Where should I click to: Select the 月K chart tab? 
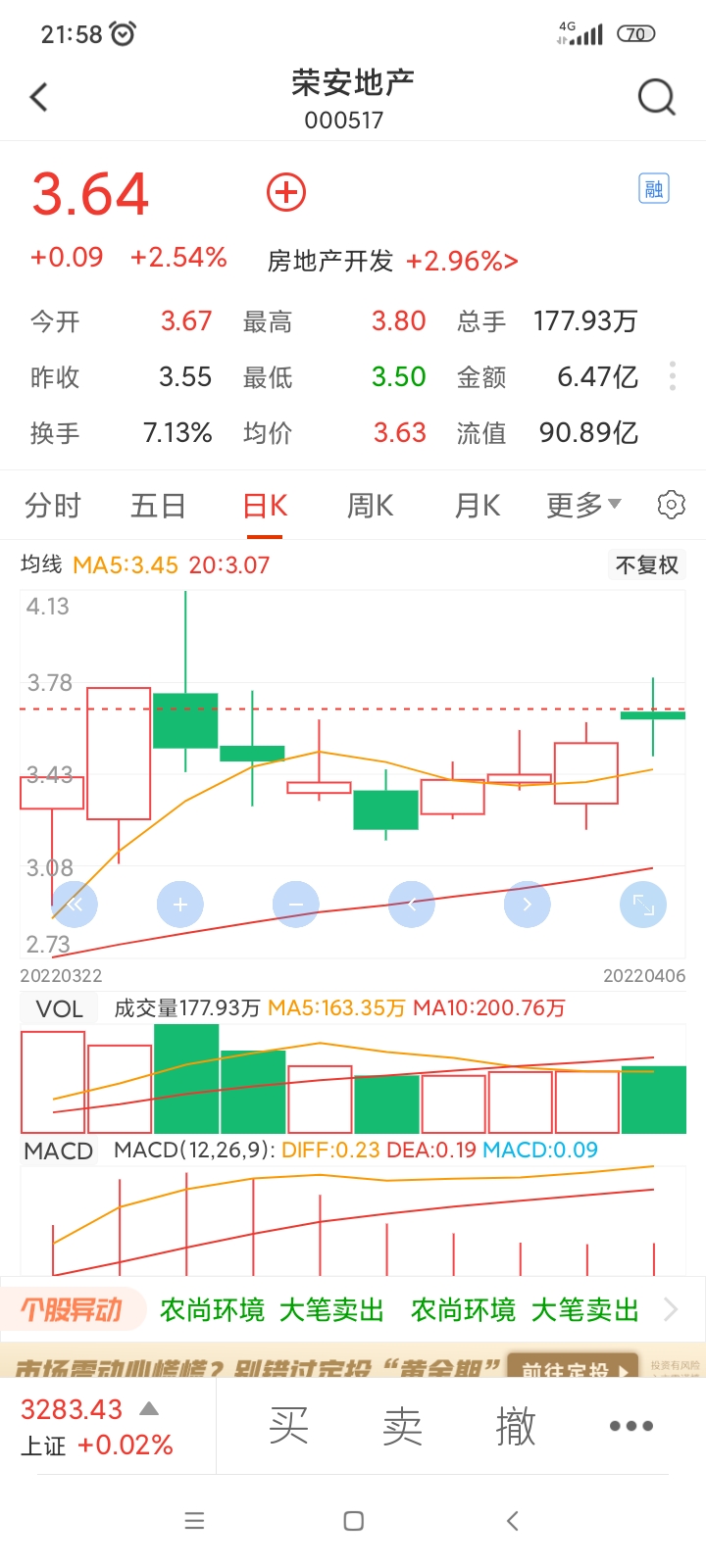pyautogui.click(x=478, y=506)
